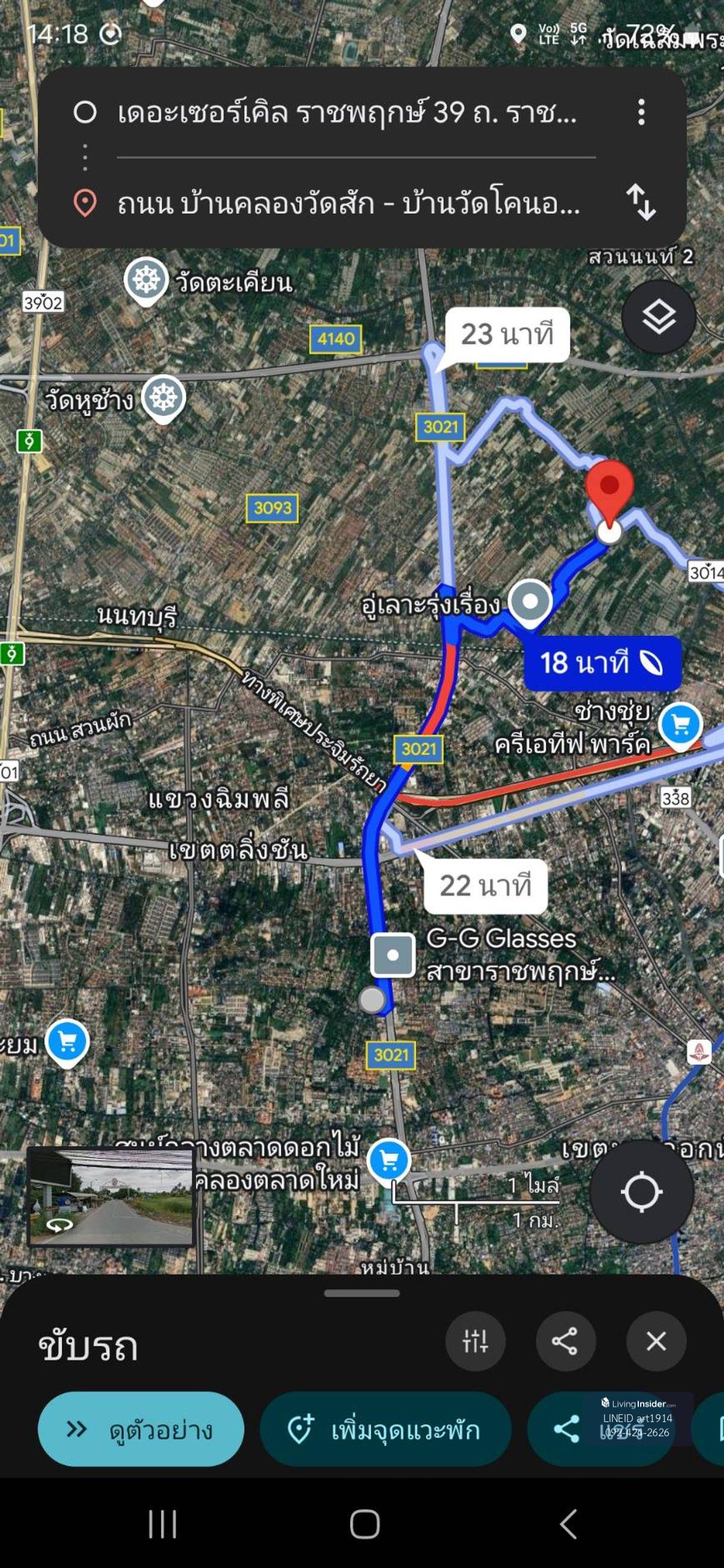This screenshot has width=724, height=1568.
Task: Select the 22 นาที alternate route
Action: [x=485, y=886]
